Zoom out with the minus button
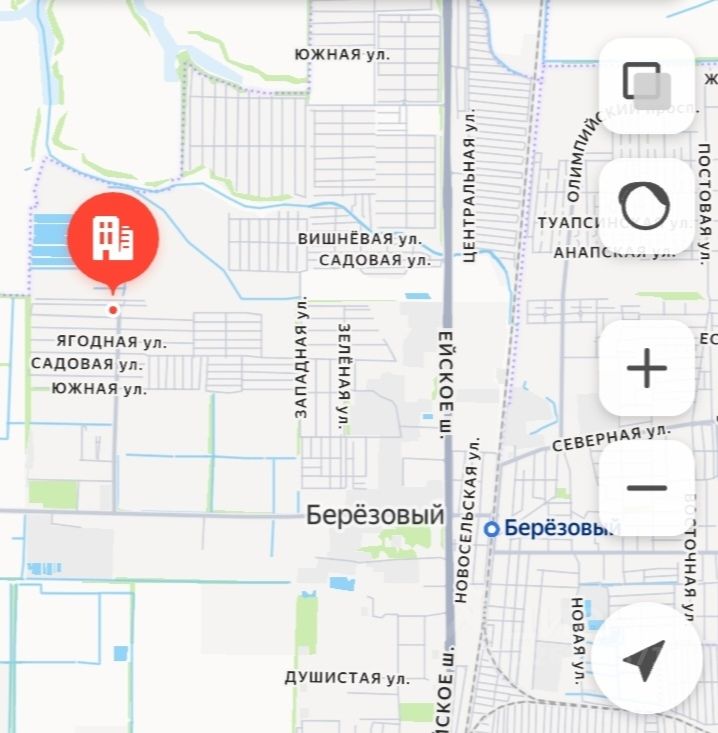The width and height of the screenshot is (718, 733). [646, 488]
